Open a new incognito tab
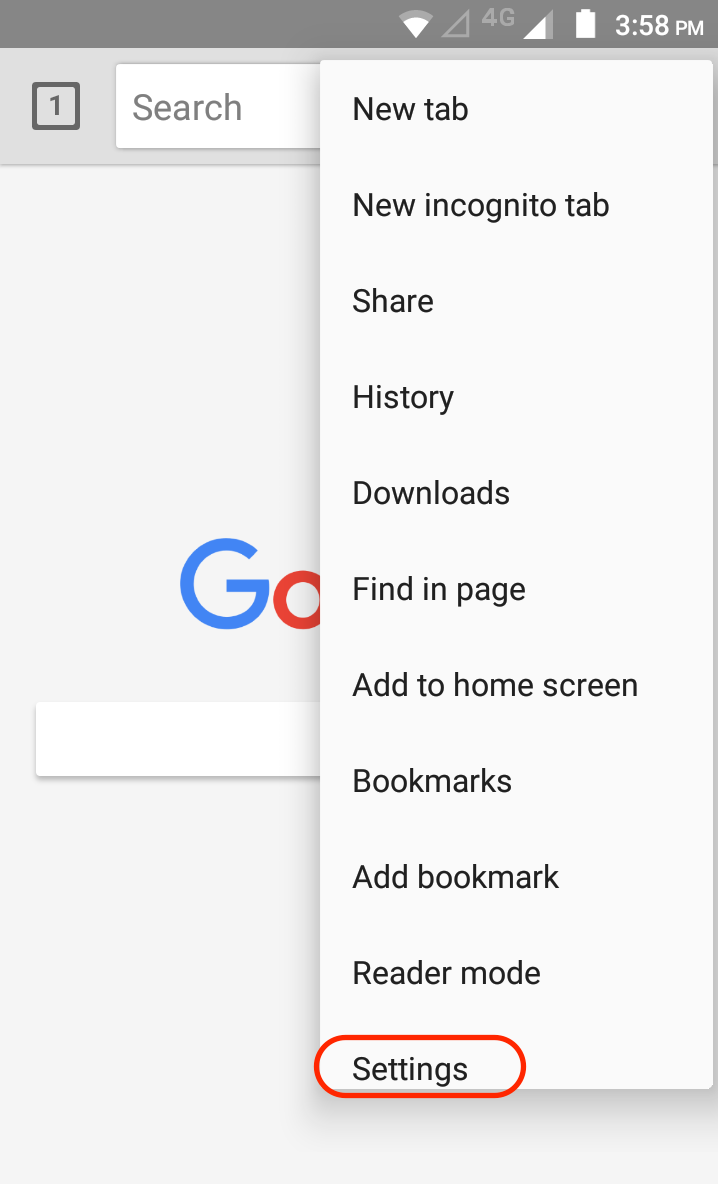 pyautogui.click(x=481, y=205)
